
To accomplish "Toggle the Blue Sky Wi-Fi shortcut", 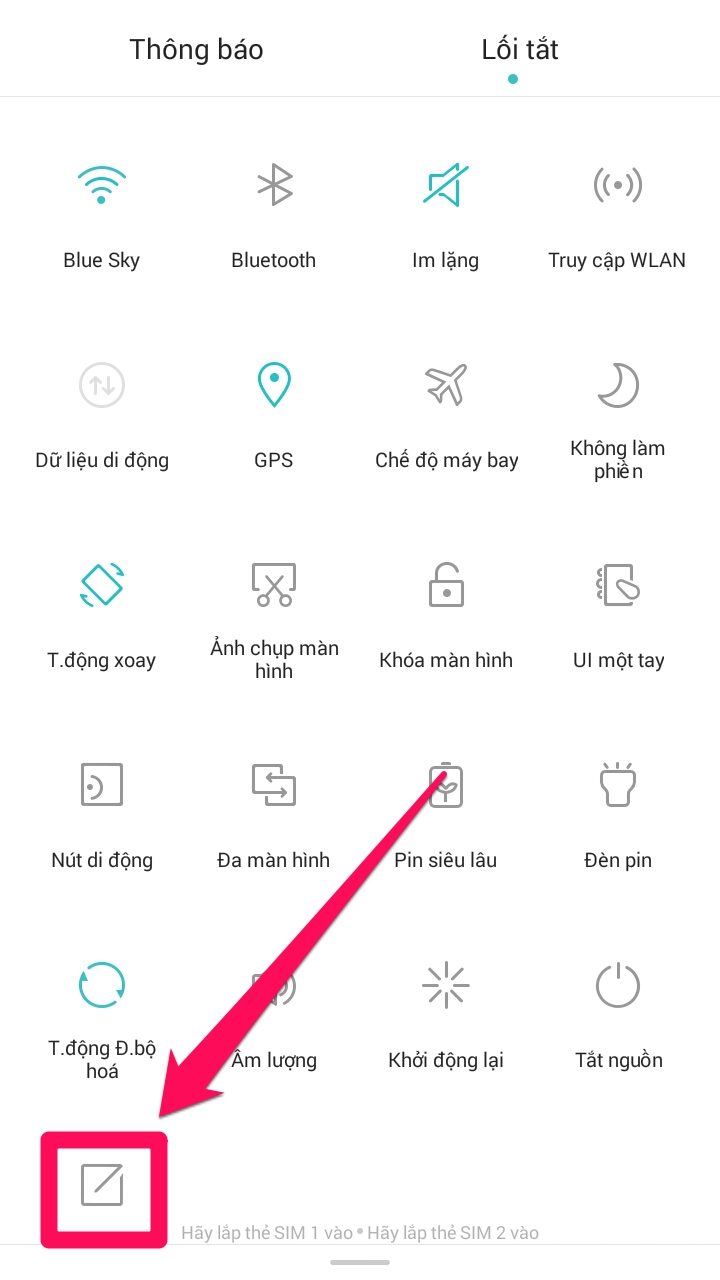I will pyautogui.click(x=102, y=186).
